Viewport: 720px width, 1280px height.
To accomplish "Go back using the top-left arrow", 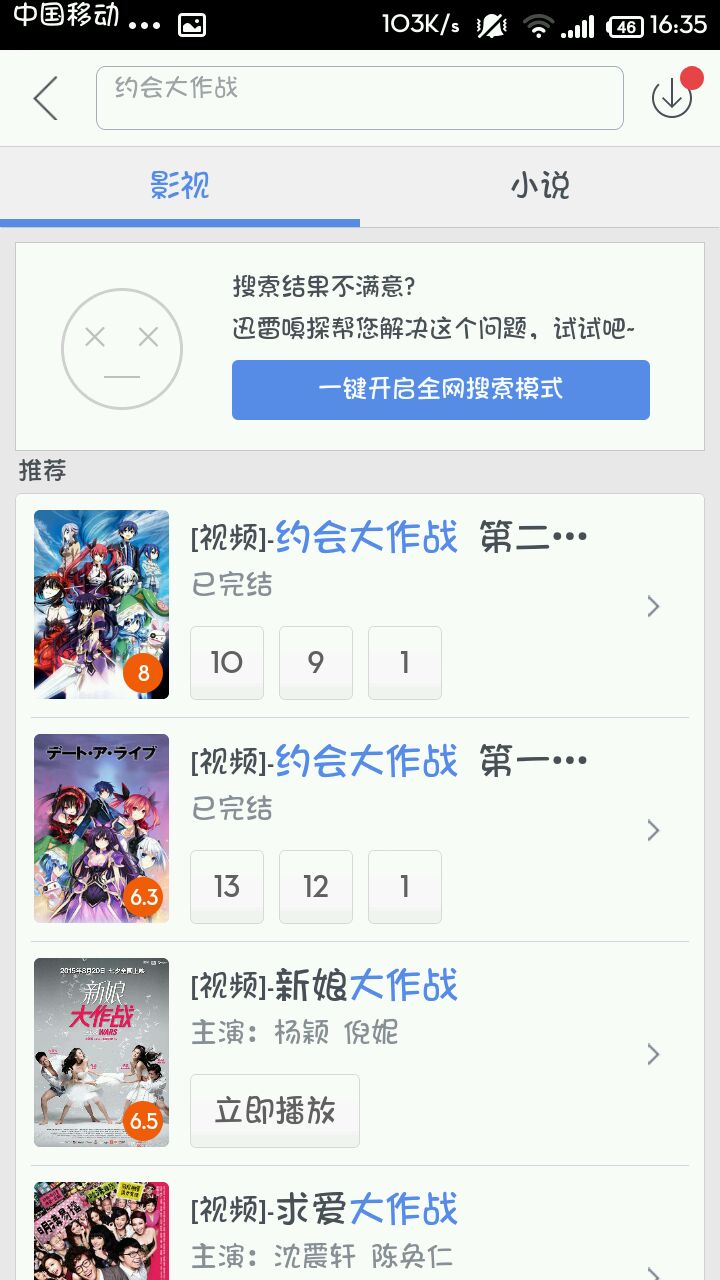I will [x=46, y=98].
